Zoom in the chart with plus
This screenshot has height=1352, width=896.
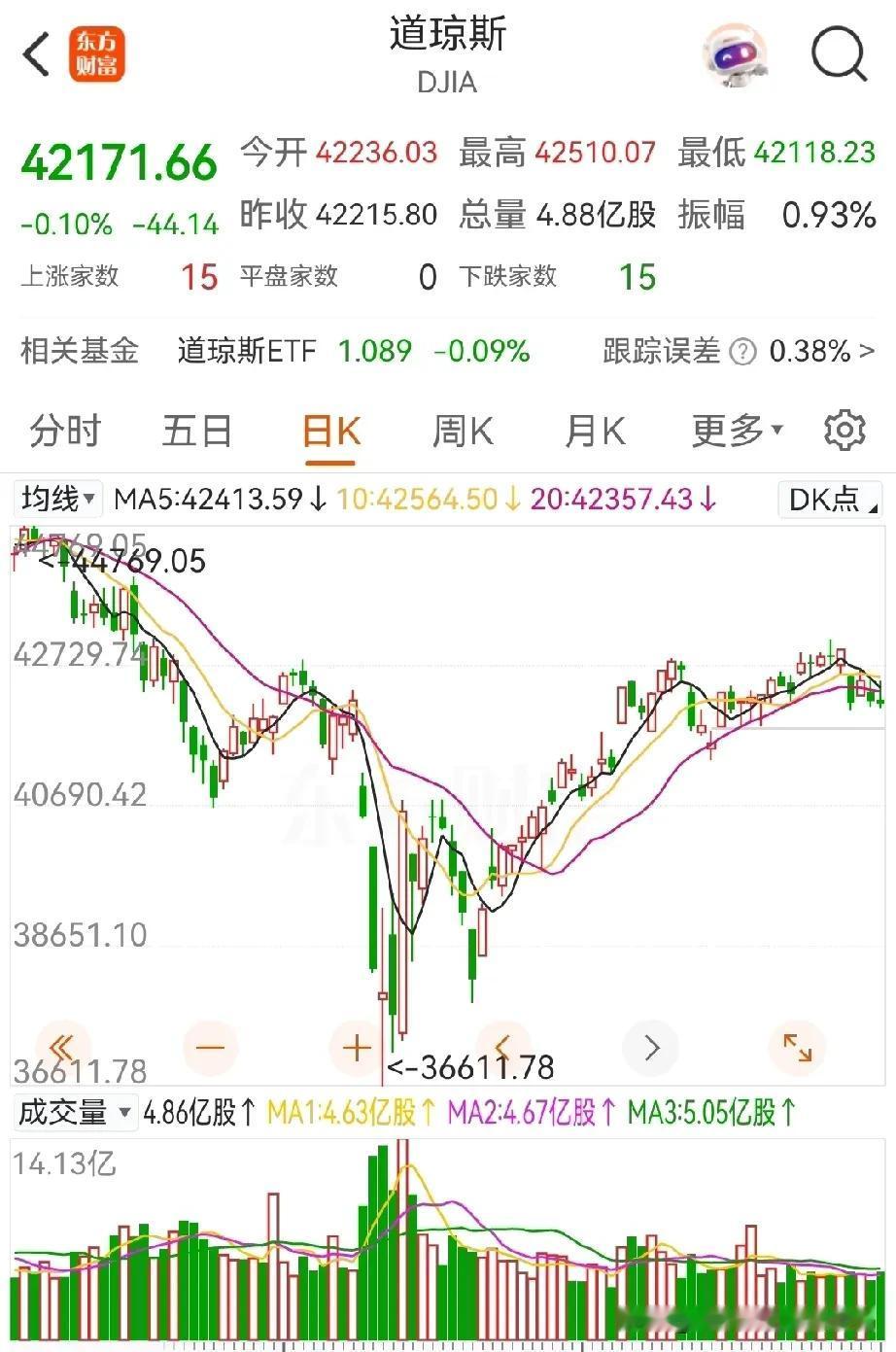click(357, 1048)
